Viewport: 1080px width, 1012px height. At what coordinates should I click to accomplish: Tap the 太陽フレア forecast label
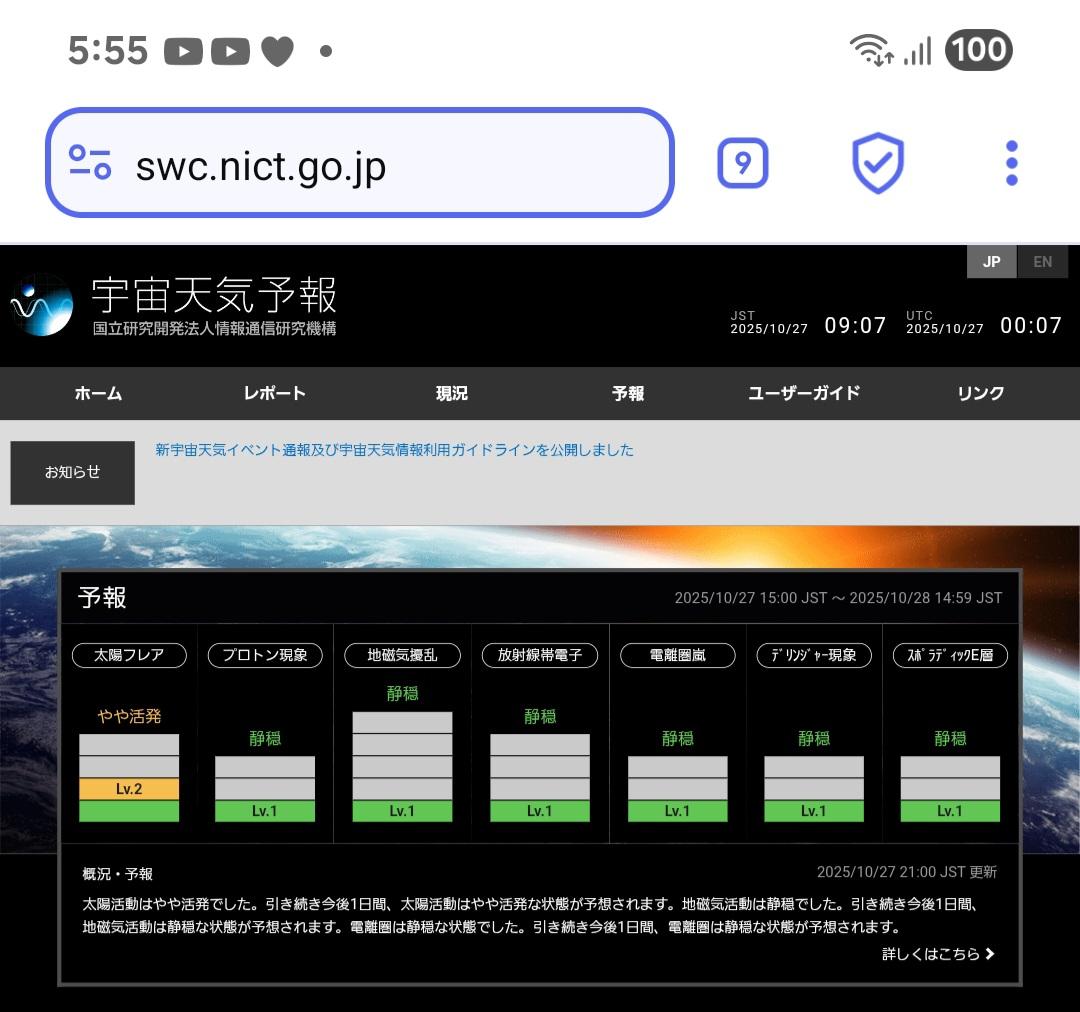[x=129, y=656]
